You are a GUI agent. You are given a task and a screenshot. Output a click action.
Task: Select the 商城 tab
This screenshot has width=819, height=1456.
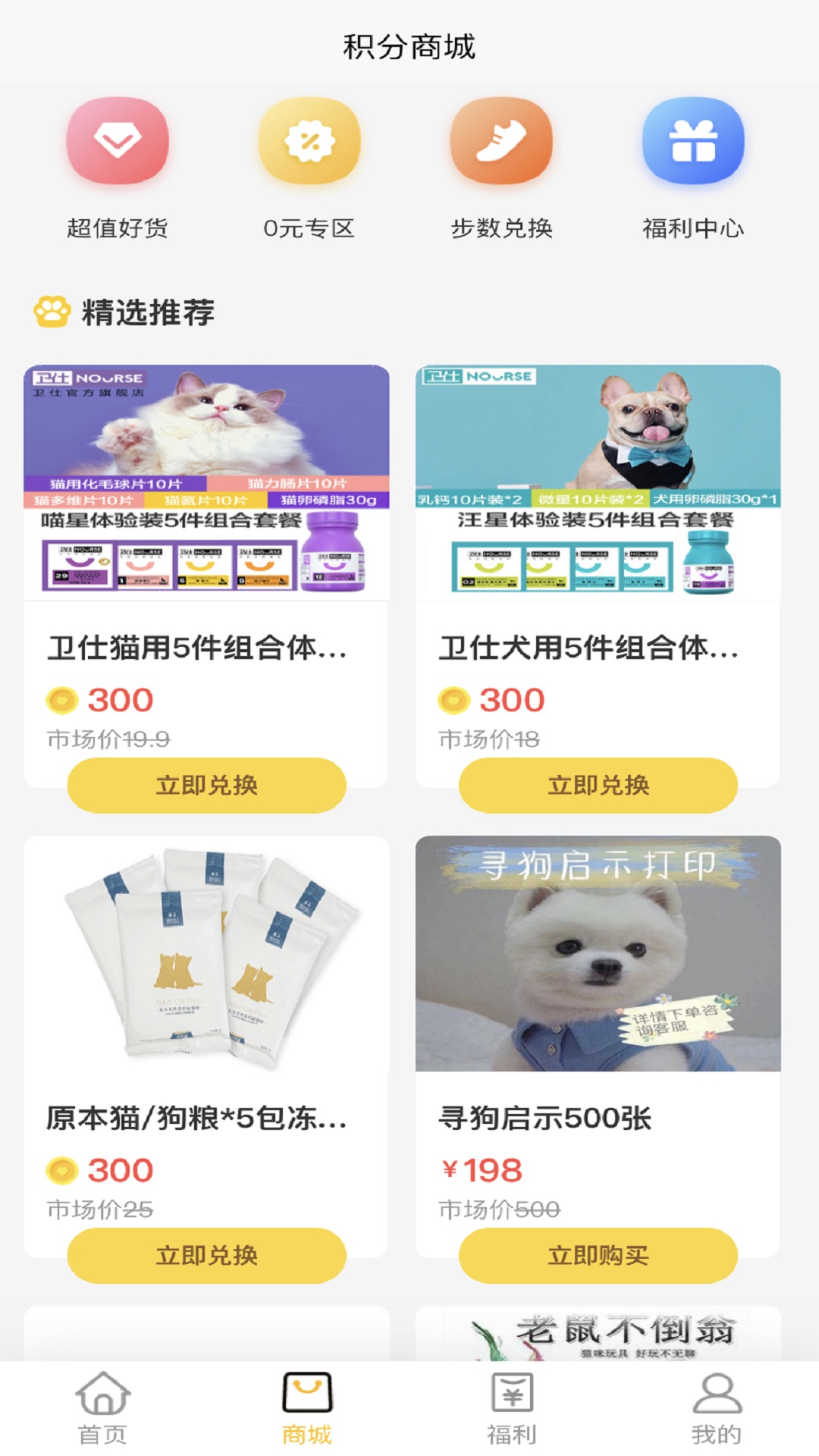[307, 1407]
